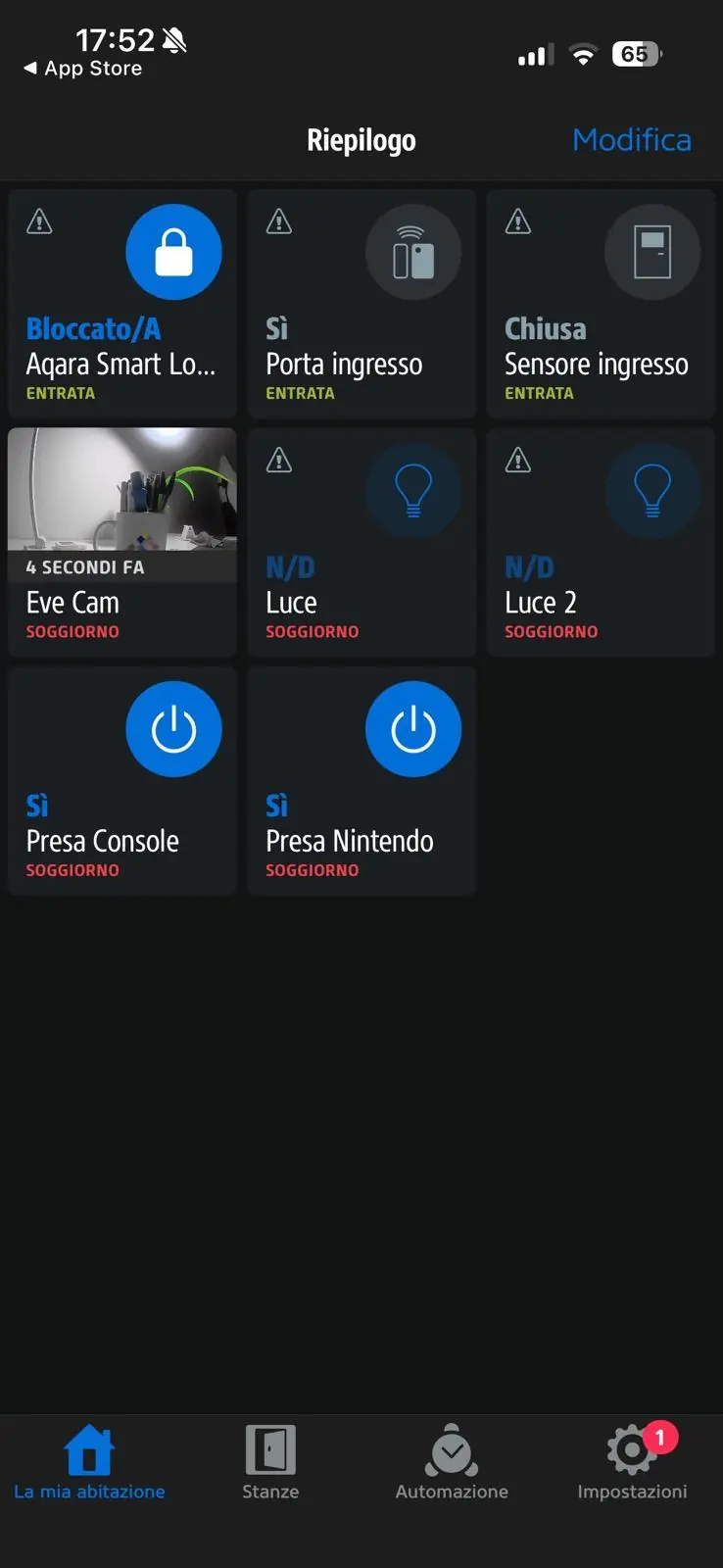Image resolution: width=723 pixels, height=1568 pixels.
Task: View the Eve Cam live feed
Action: 122,490
